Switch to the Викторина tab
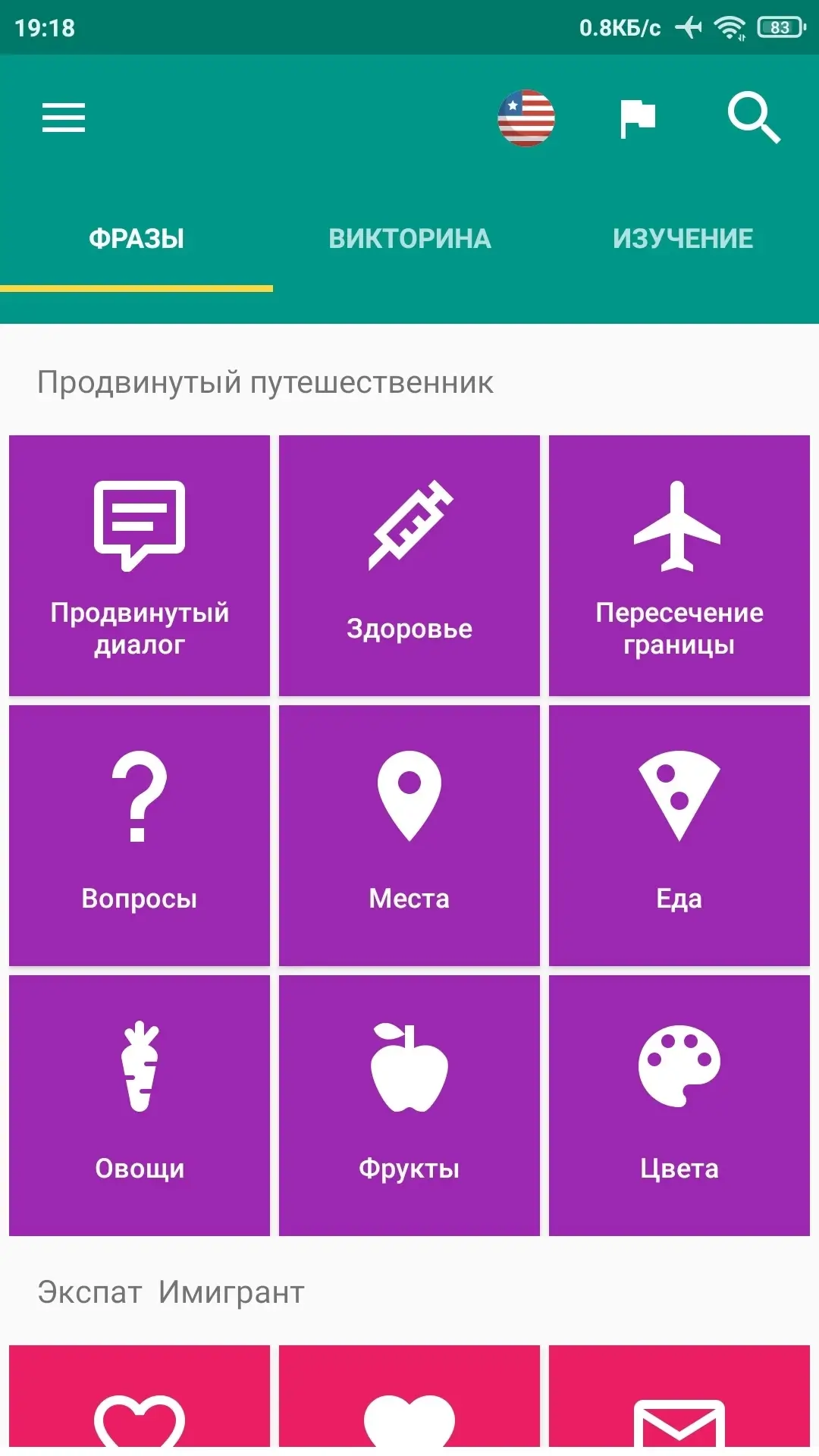This screenshot has height=1456, width=819. (409, 239)
